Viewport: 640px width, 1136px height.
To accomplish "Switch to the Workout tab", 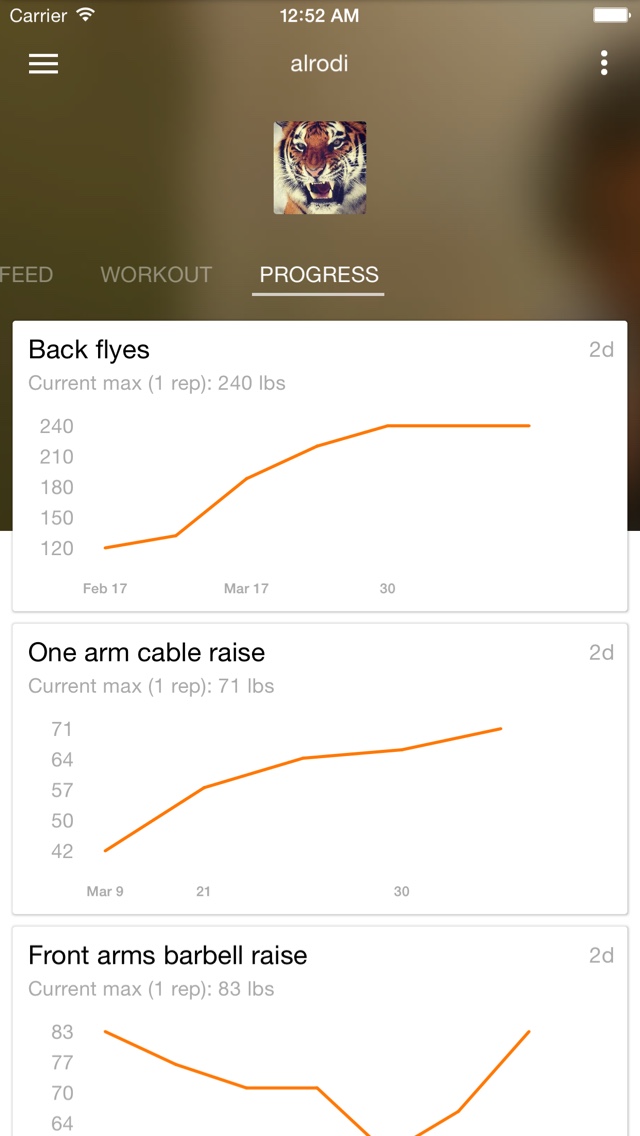I will (156, 275).
